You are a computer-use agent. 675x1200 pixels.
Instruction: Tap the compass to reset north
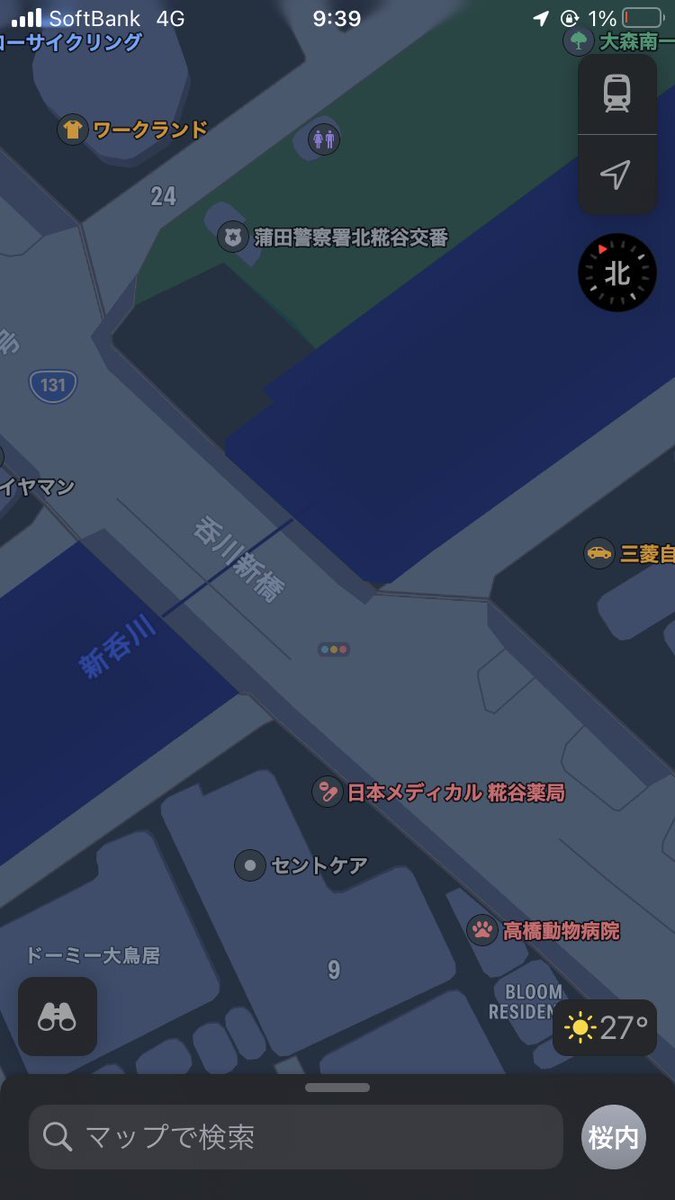coord(617,273)
